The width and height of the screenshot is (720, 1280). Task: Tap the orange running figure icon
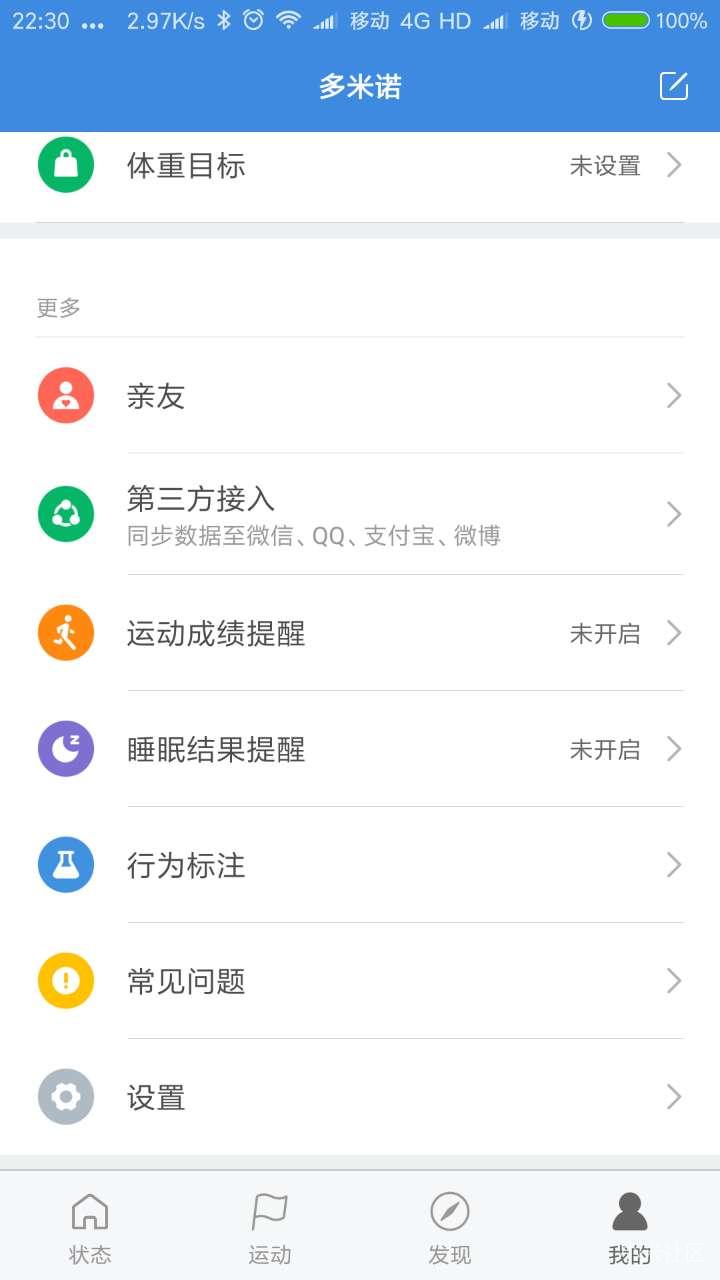coord(65,632)
